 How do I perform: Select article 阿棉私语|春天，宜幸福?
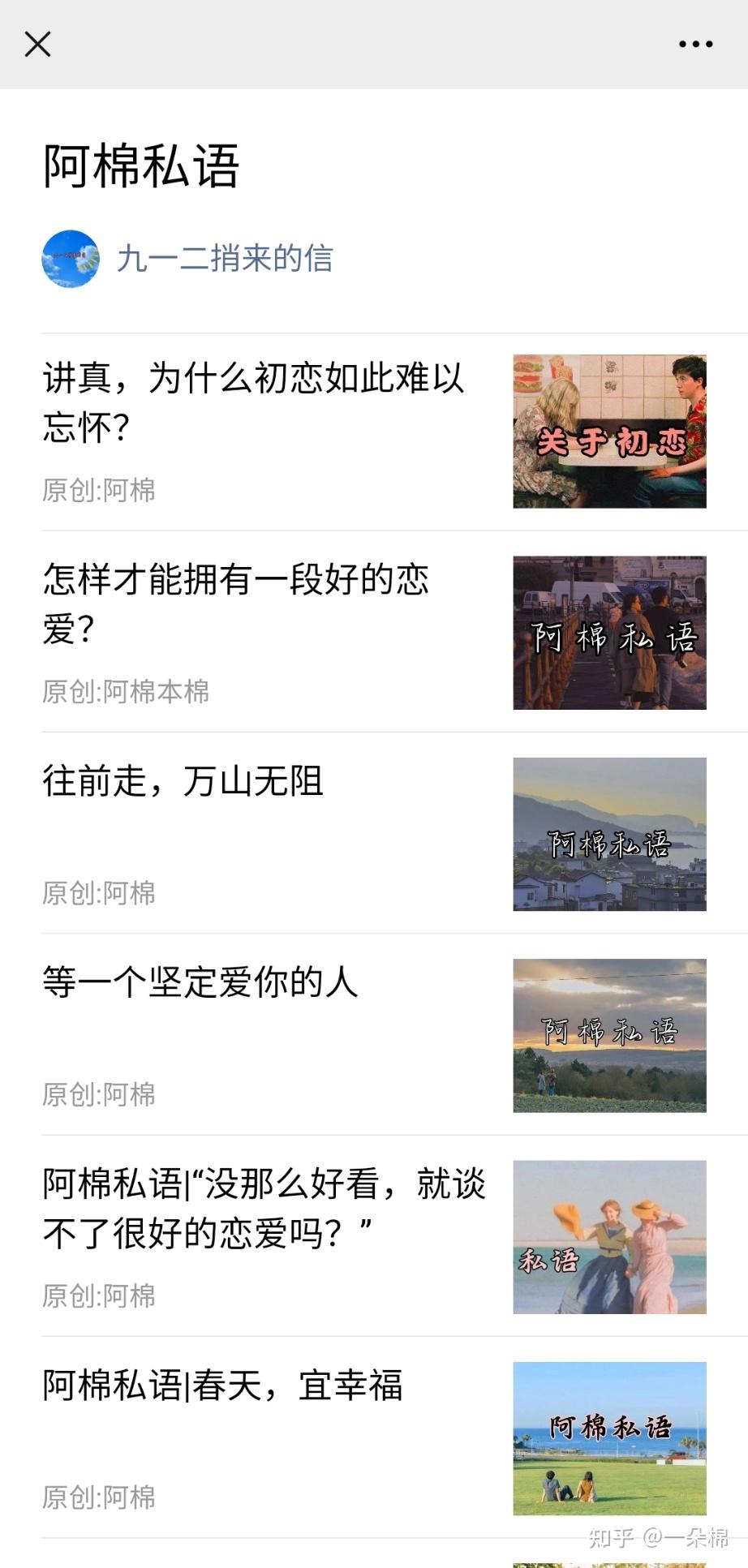coord(223,1385)
